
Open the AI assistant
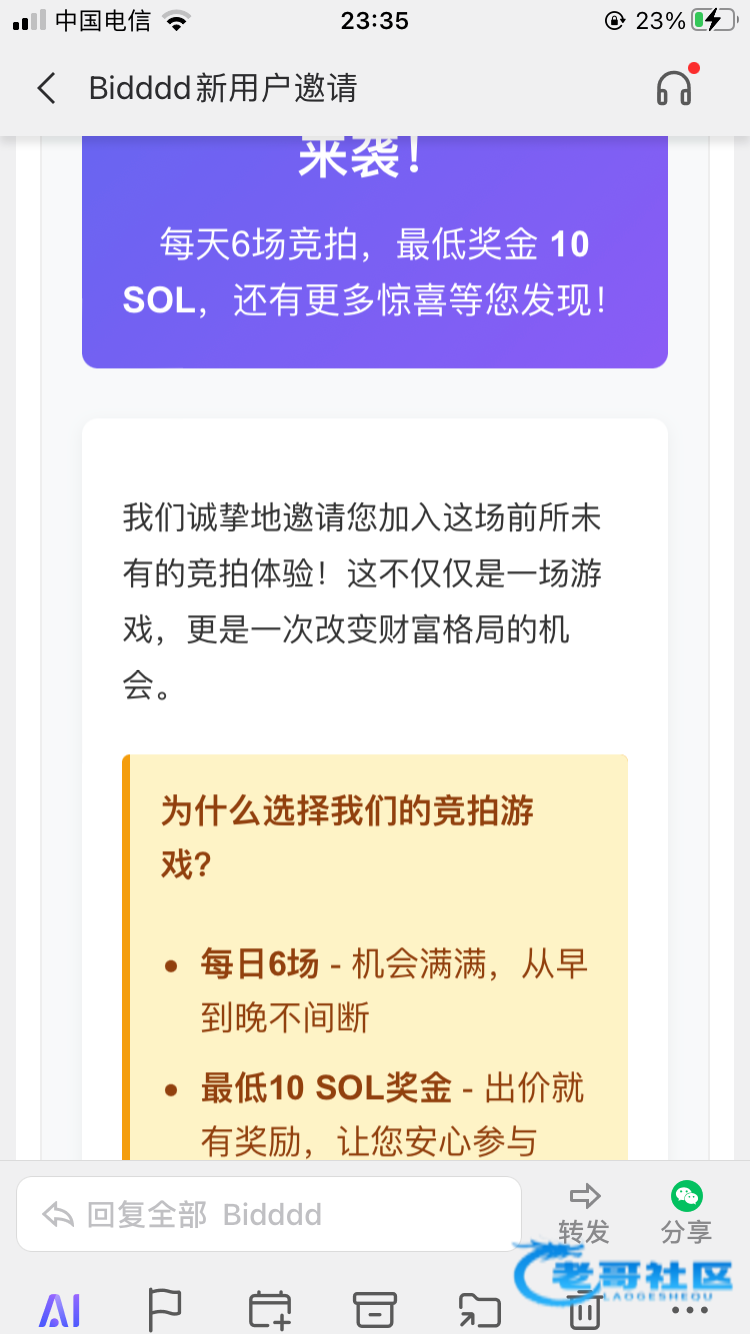coord(59,1309)
